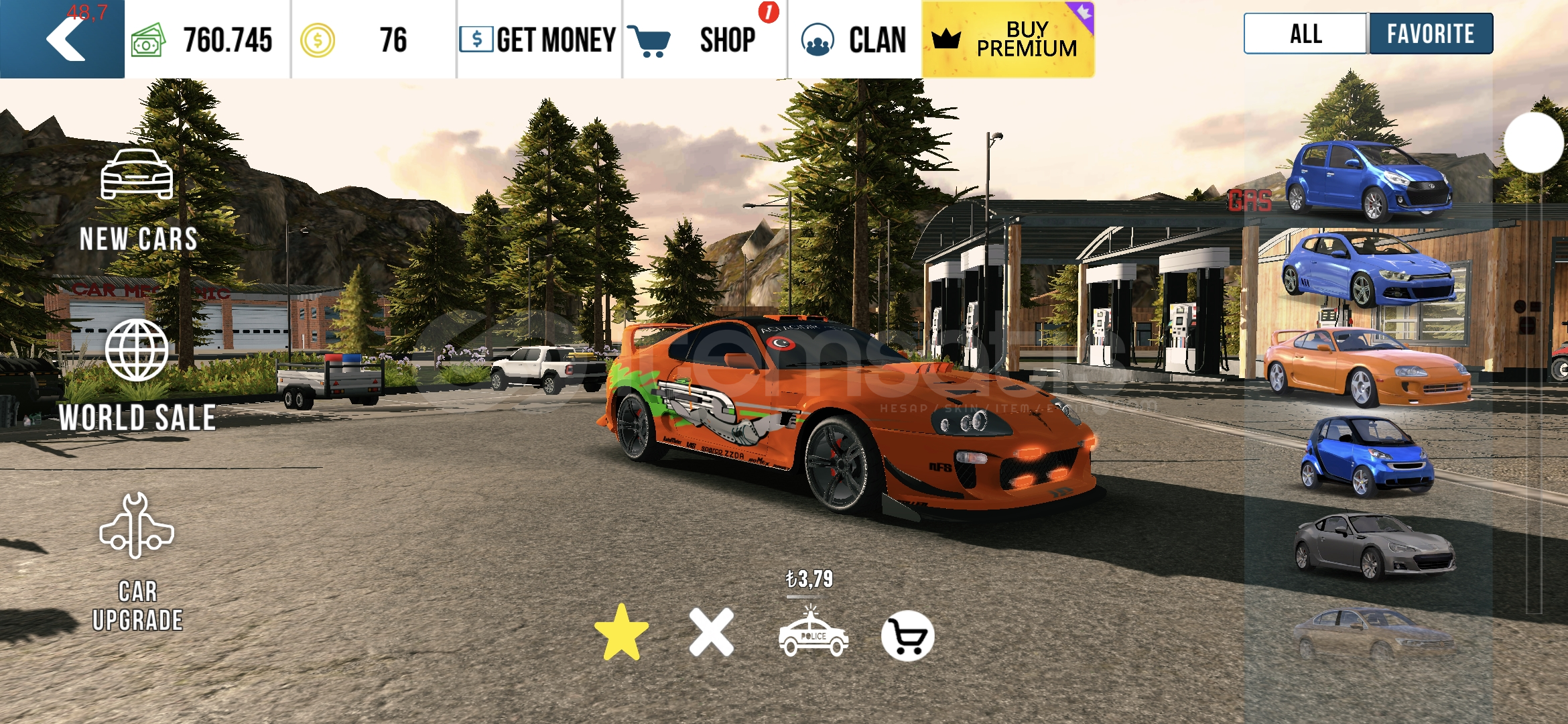Tap Buy Premium banner
Viewport: 1568px width, 724px height.
coord(1008,40)
